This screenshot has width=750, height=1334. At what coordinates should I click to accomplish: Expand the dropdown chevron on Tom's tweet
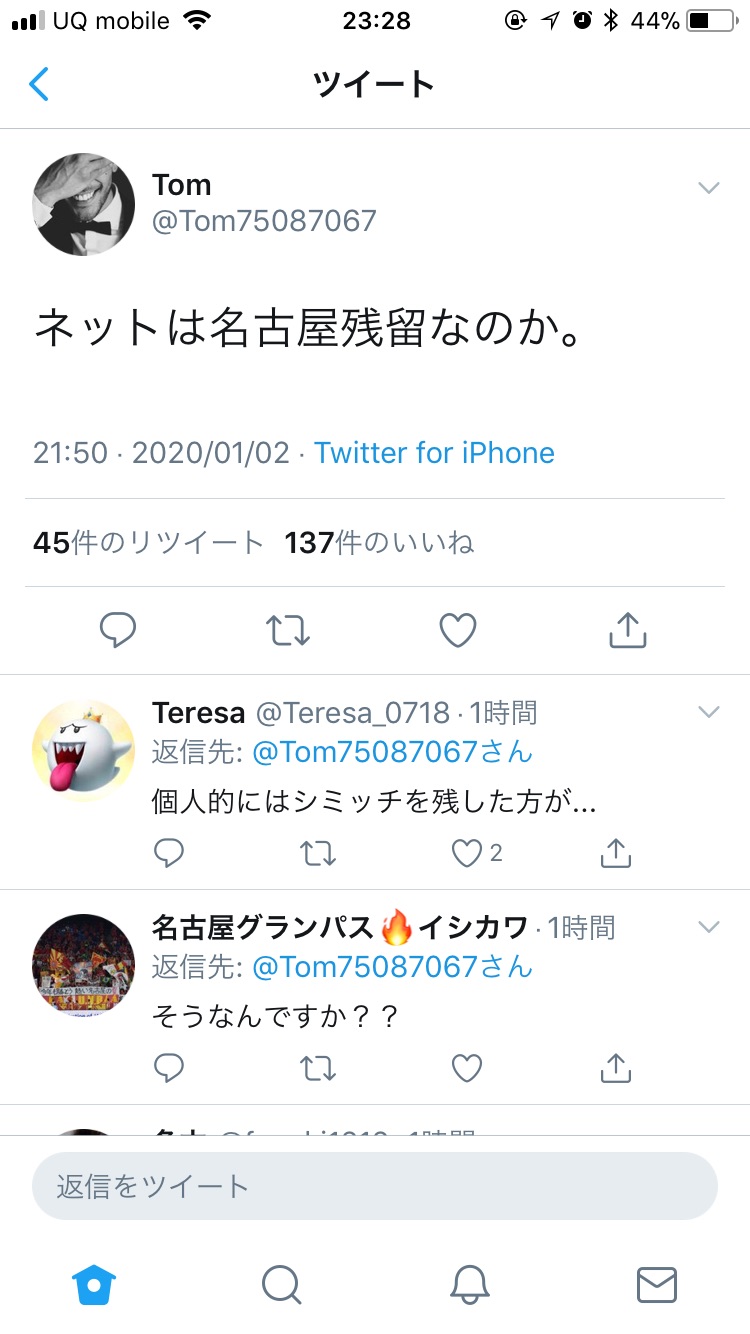click(708, 188)
